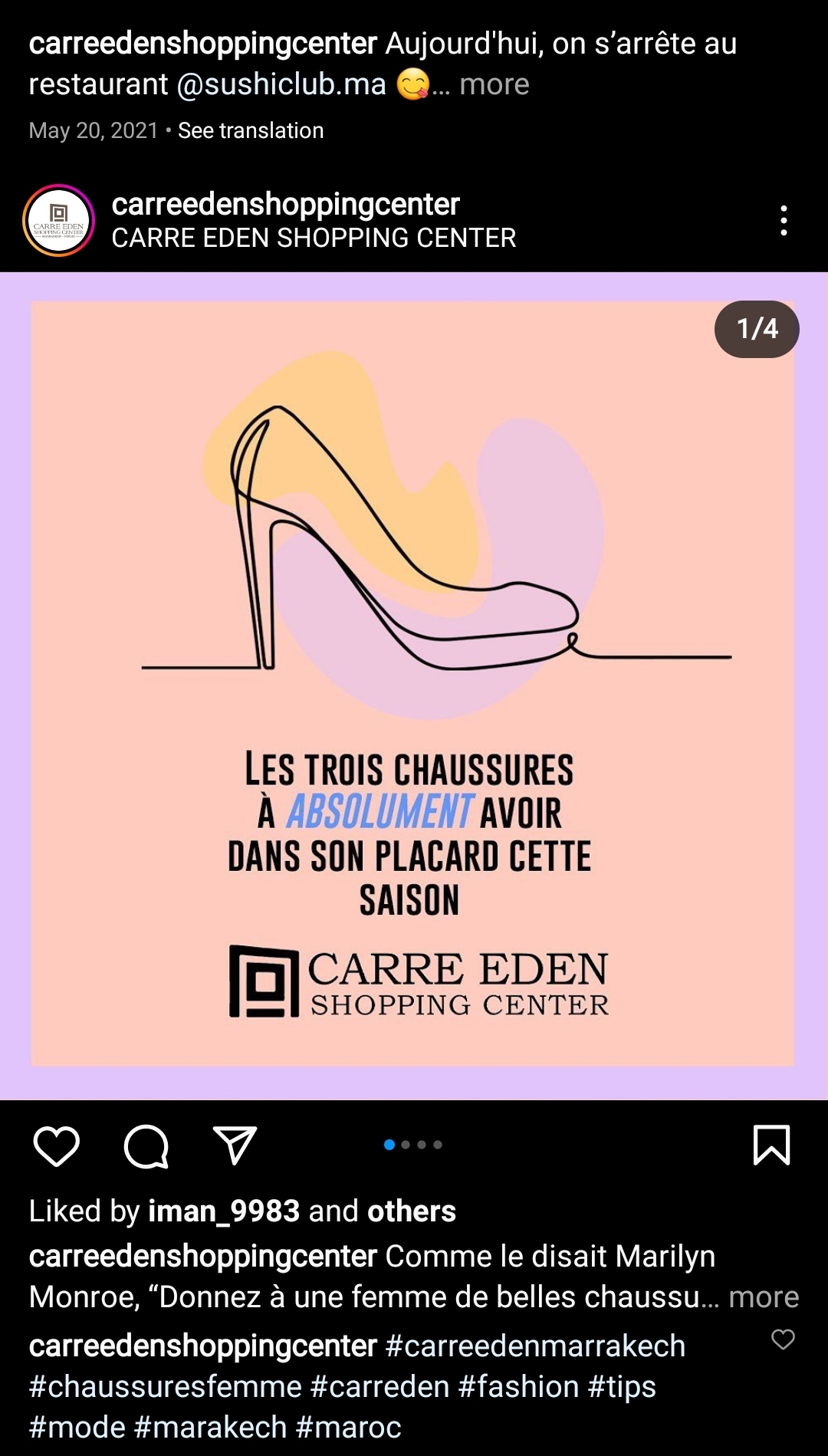Open the #chaussuresfemme hashtag
Screen dimensions: 828x1456
(166, 1387)
